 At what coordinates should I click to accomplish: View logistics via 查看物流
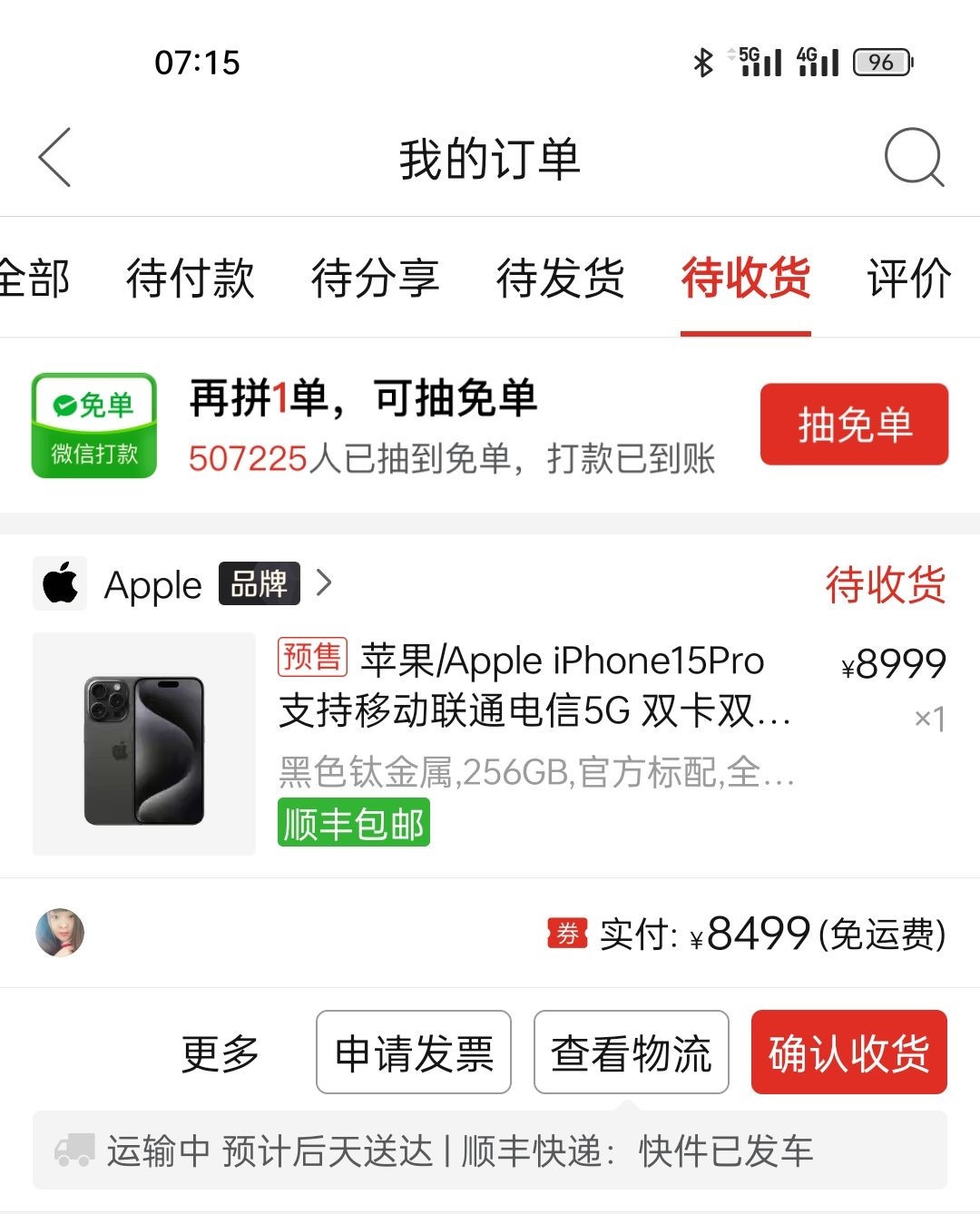[x=631, y=1052]
